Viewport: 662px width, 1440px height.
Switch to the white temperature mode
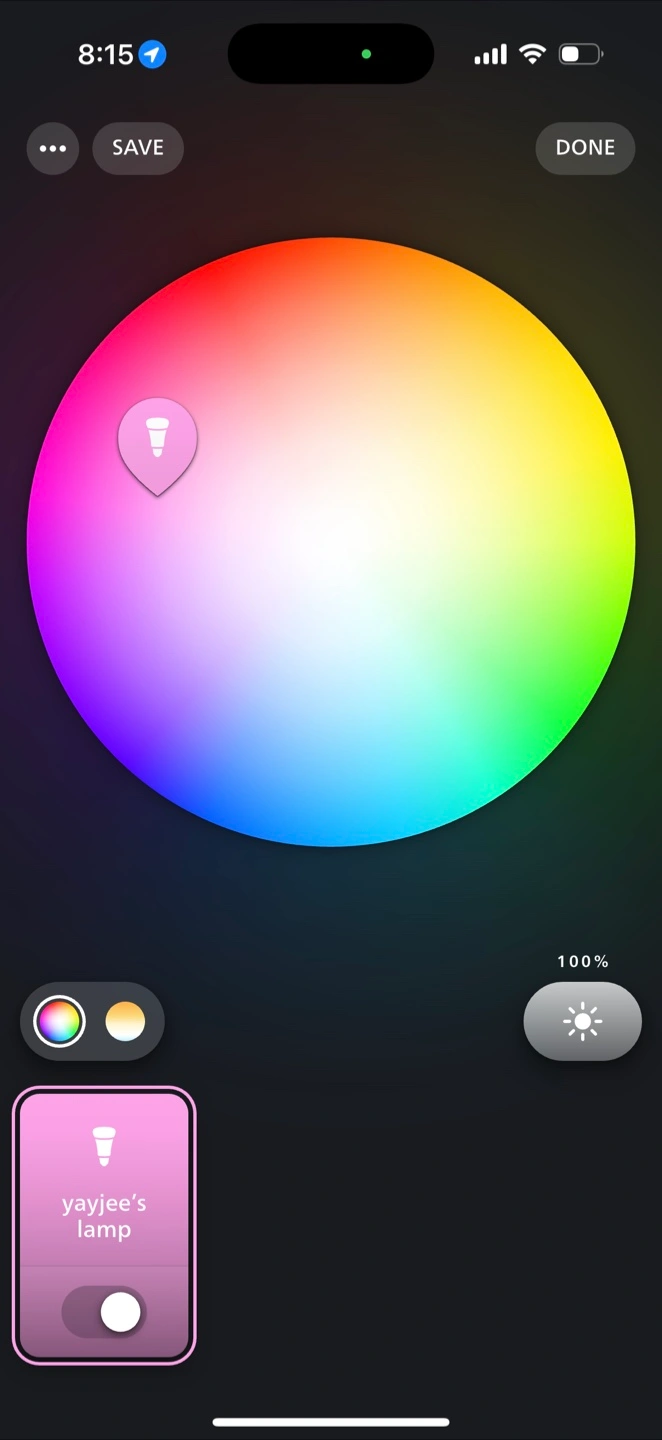(x=125, y=1022)
